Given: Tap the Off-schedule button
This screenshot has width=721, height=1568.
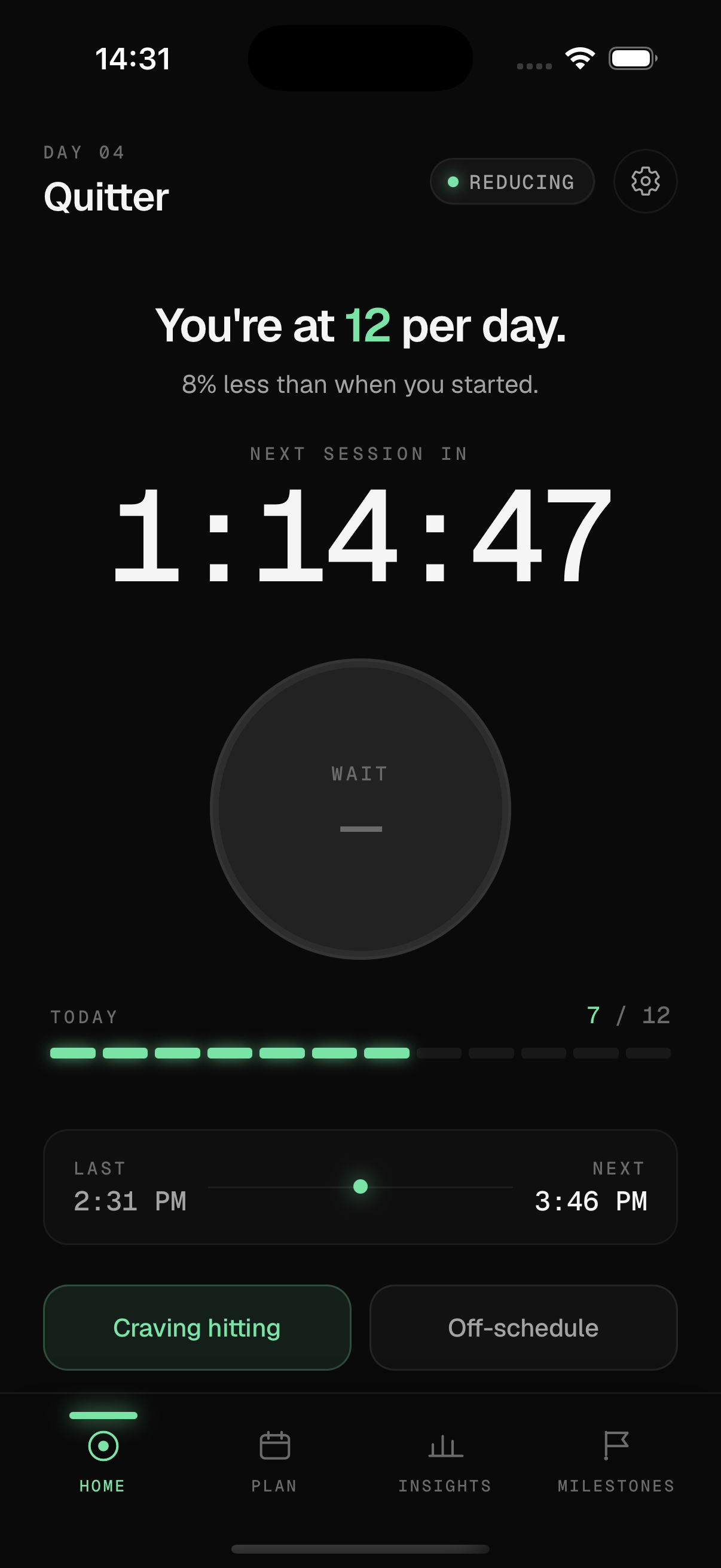Looking at the screenshot, I should [x=523, y=1328].
